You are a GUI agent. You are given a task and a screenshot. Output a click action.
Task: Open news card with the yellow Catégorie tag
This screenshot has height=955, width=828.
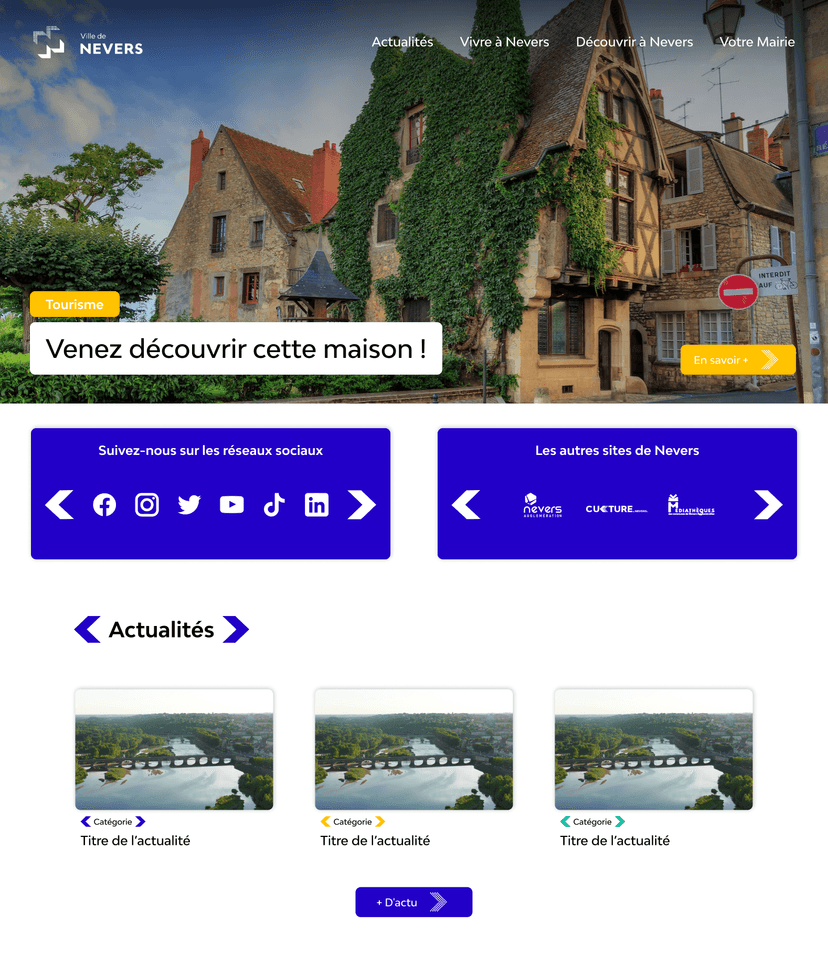tap(413, 750)
